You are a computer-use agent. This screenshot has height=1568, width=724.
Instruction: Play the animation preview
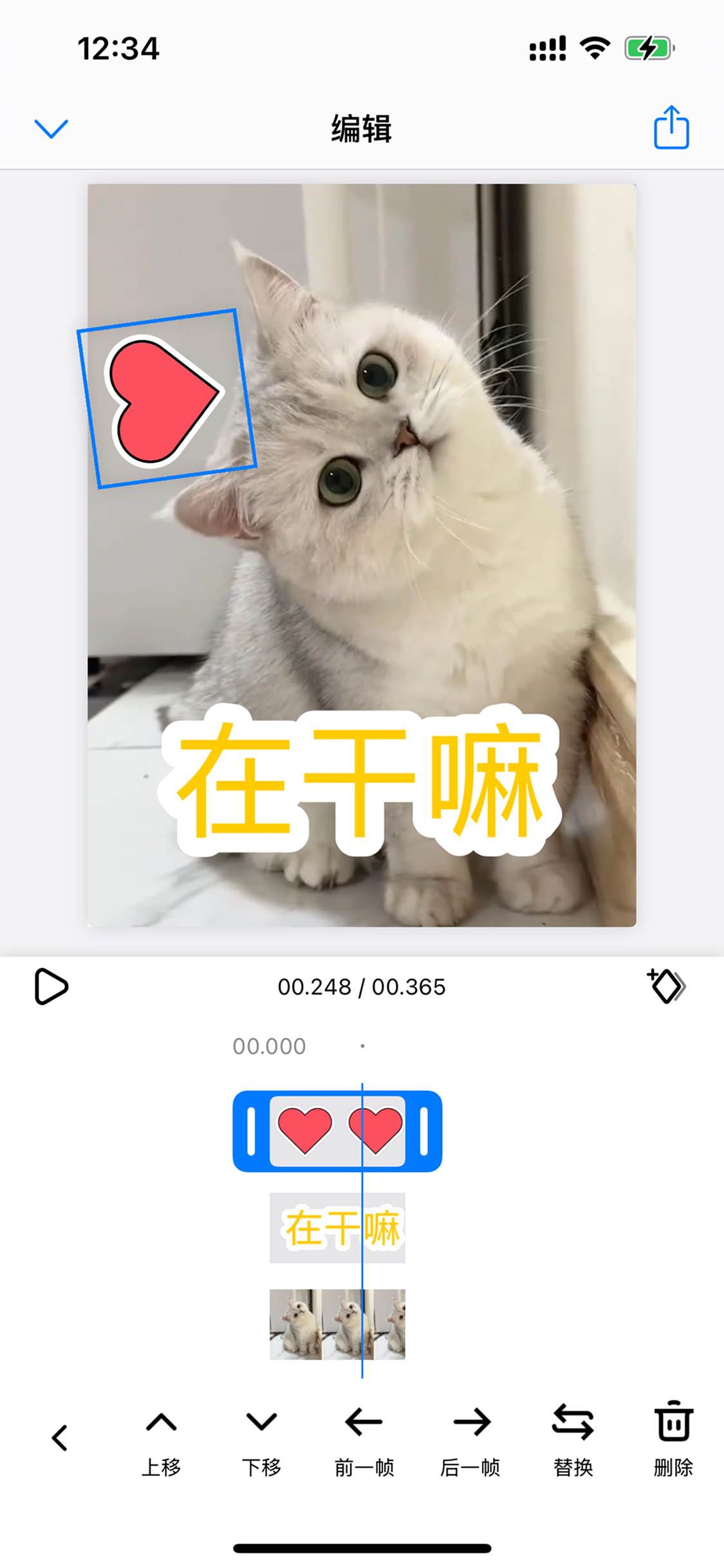(51, 986)
